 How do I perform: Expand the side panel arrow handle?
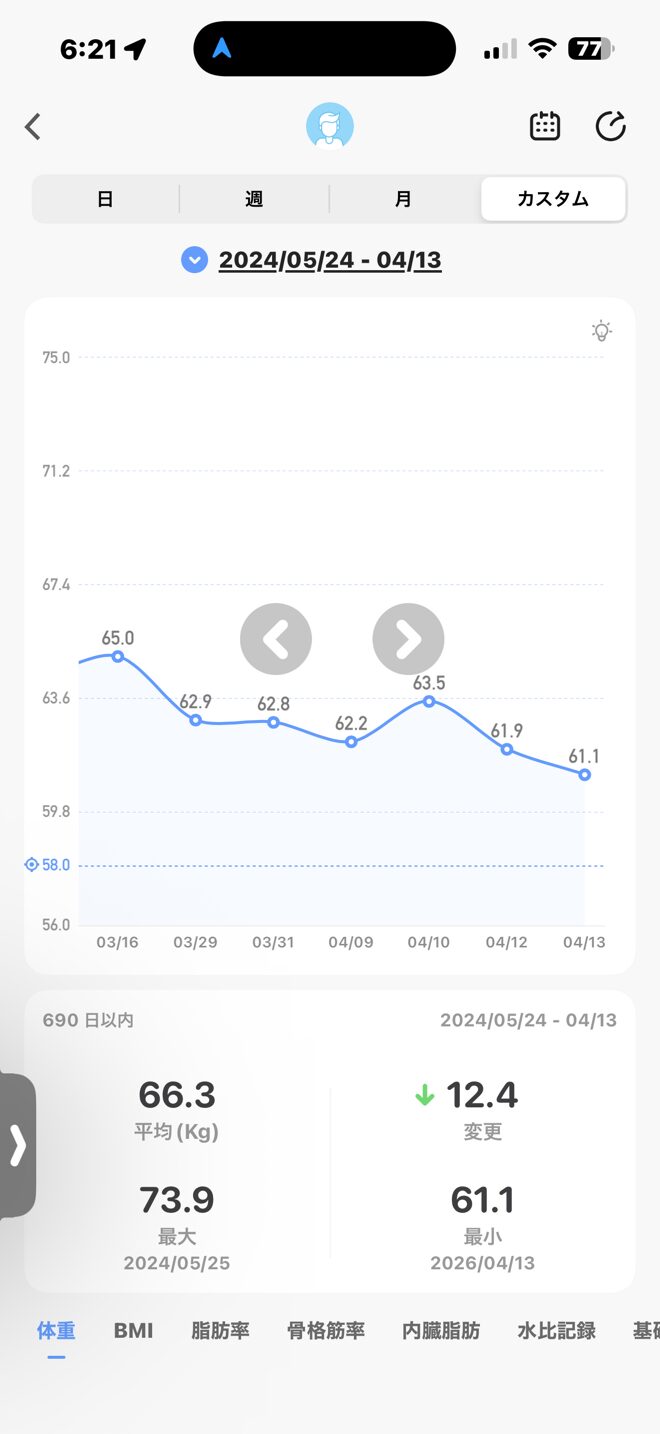tap(18, 1145)
